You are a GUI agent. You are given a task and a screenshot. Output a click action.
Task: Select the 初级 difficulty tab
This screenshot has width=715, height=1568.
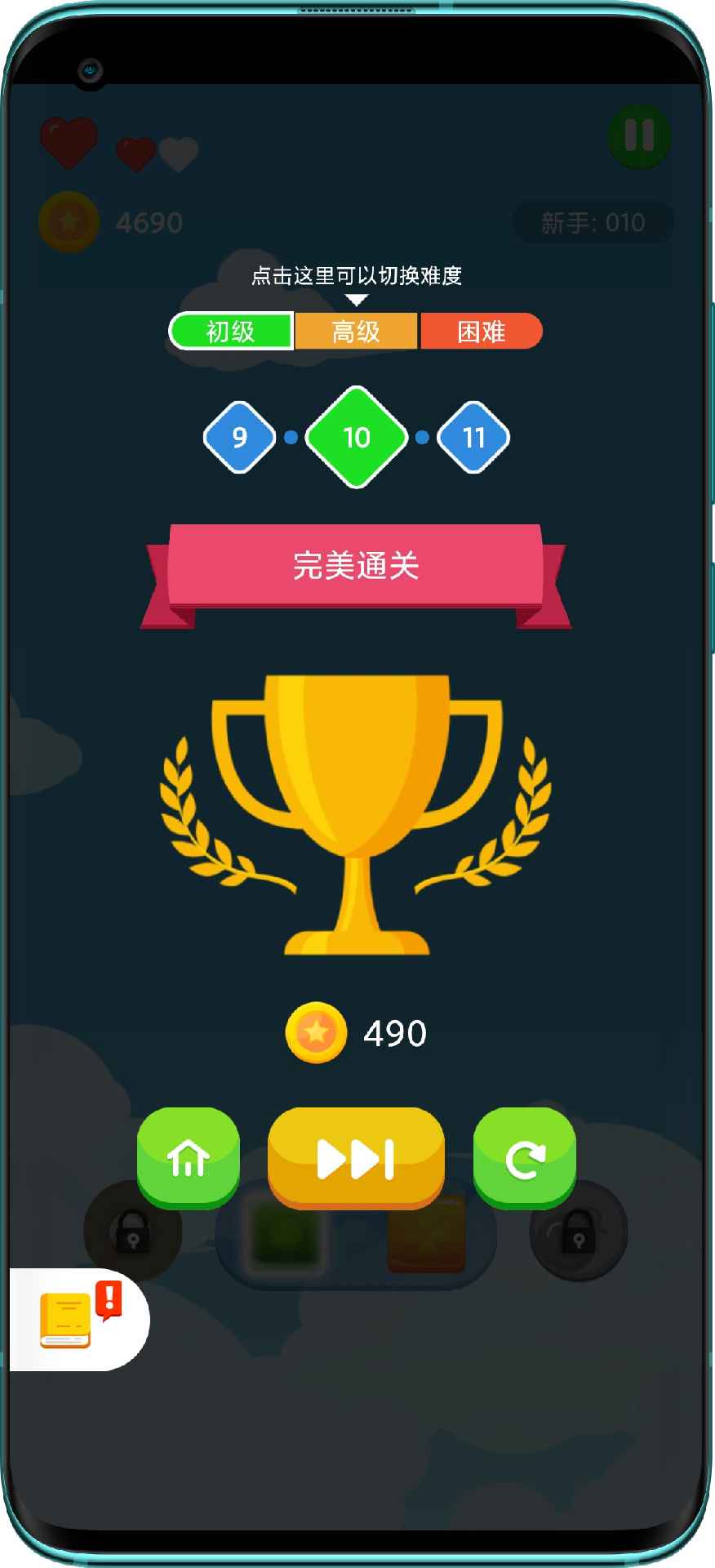pyautogui.click(x=231, y=332)
